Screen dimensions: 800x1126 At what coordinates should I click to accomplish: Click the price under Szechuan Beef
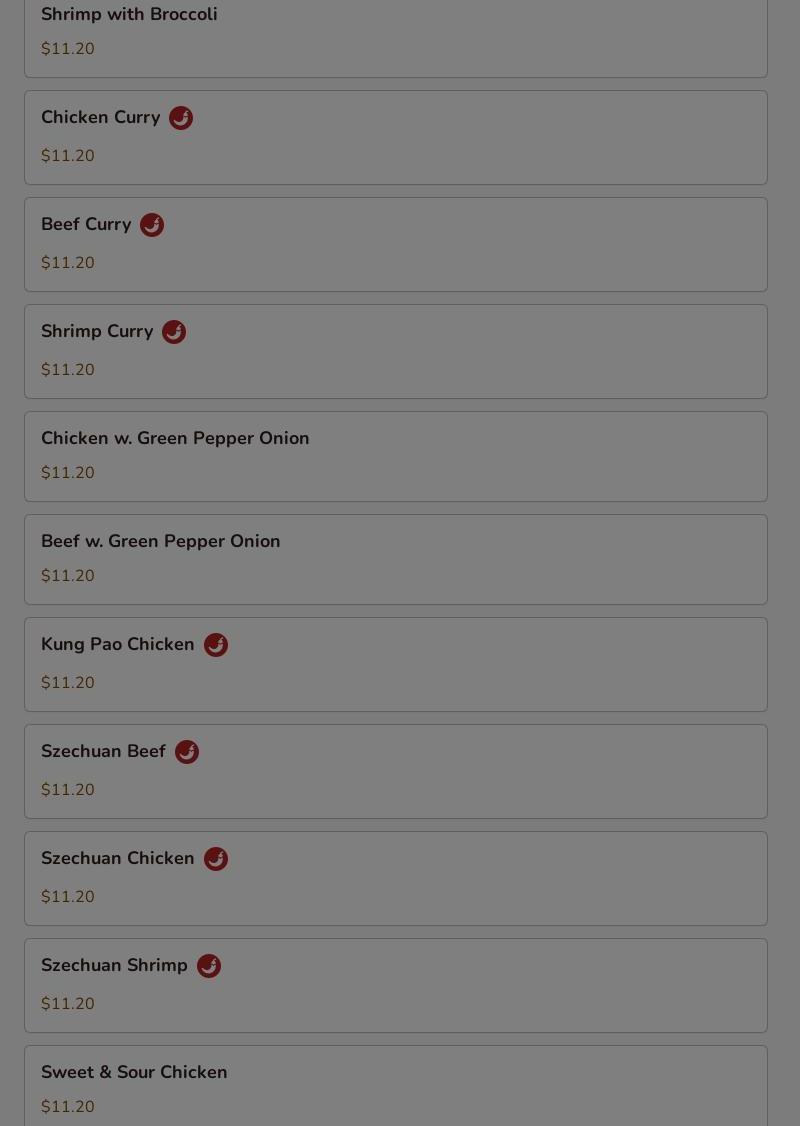(x=67, y=789)
